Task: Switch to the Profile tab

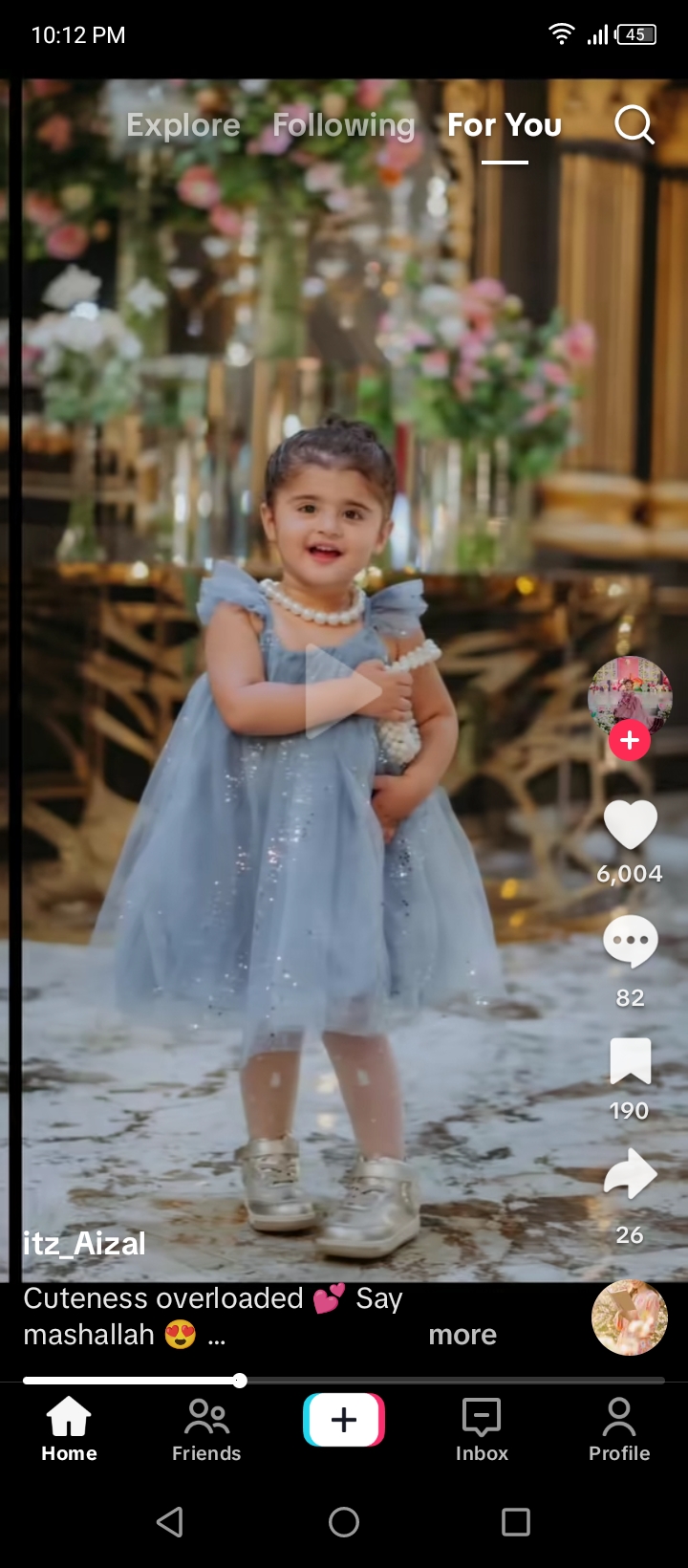Action: (619, 1429)
